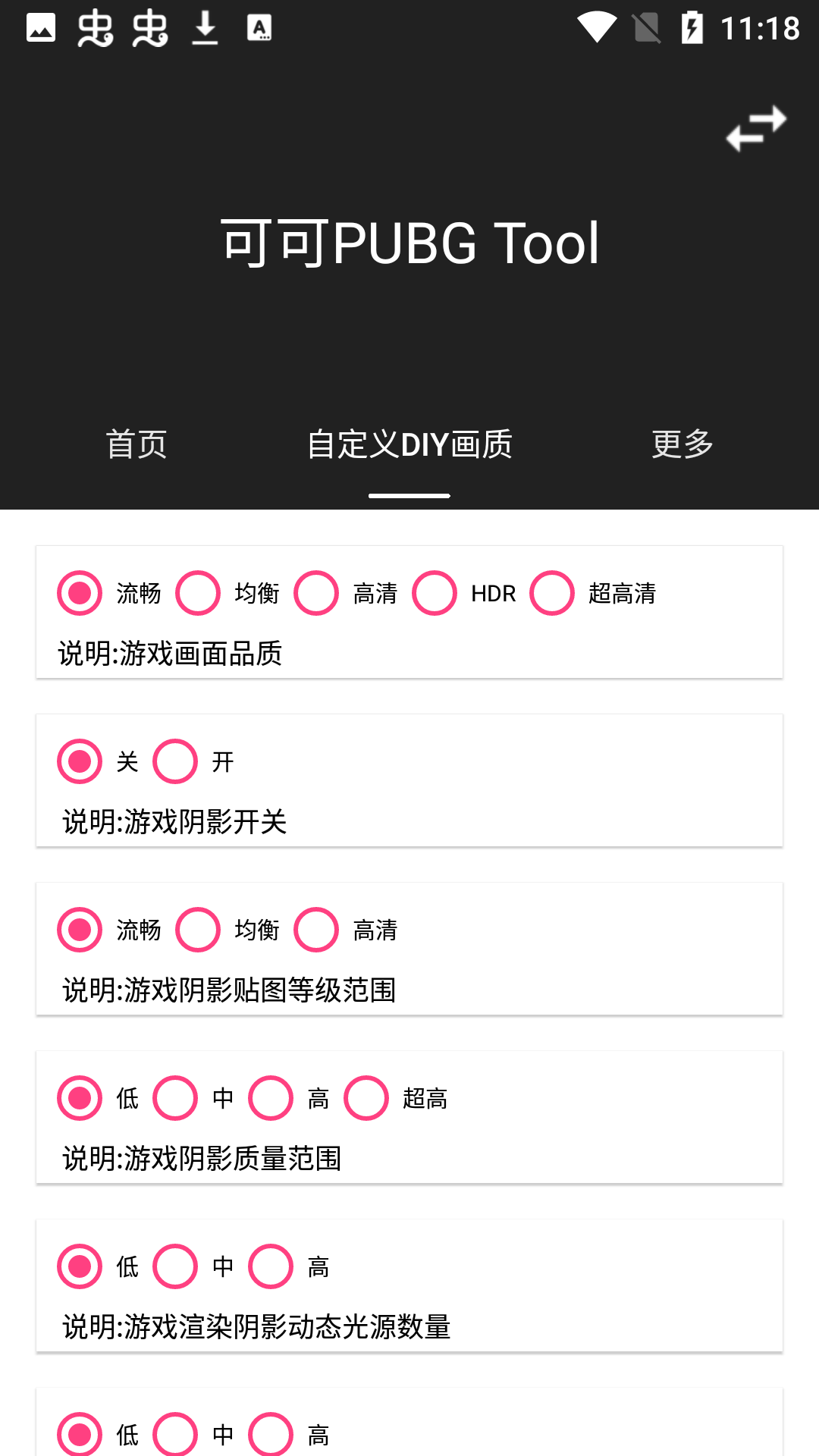The image size is (819, 1456).
Task: Select the HDR picture quality option
Action: click(x=435, y=593)
